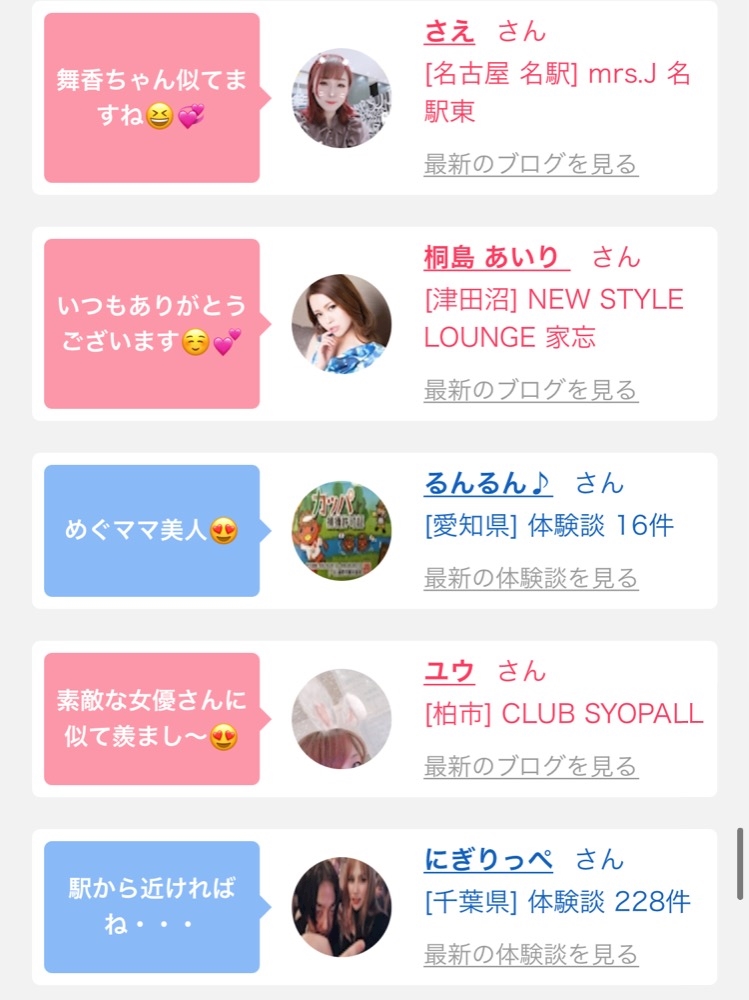The height and width of the screenshot is (1000, 749).
Task: View 桐島 あいり's latest blog
Action: point(530,390)
